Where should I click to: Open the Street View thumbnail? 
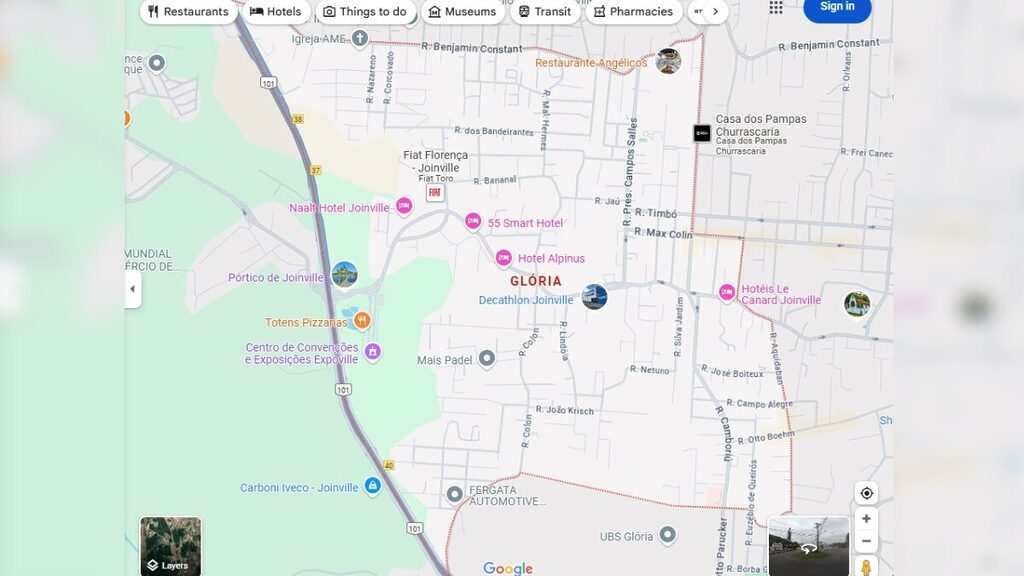click(808, 545)
